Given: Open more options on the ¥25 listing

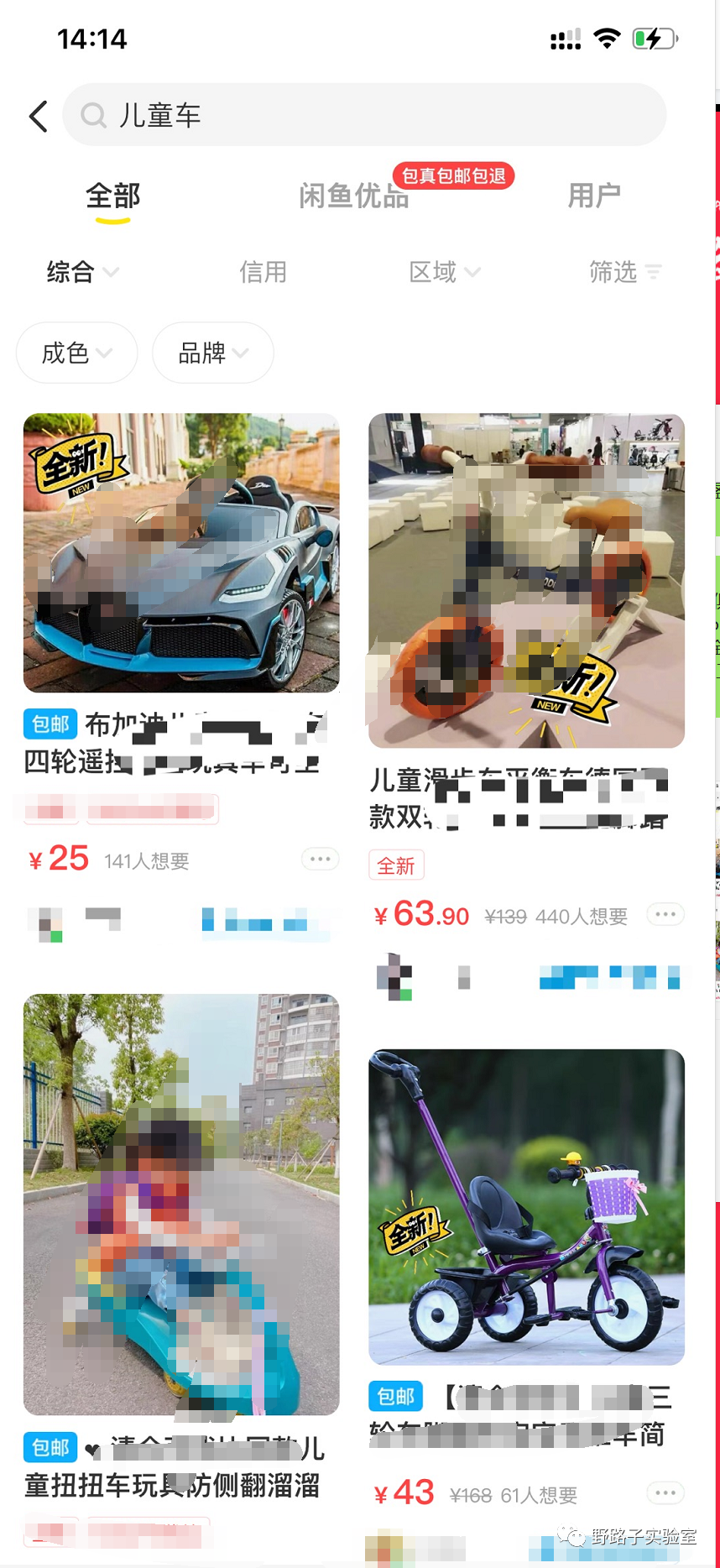Looking at the screenshot, I should (x=320, y=859).
